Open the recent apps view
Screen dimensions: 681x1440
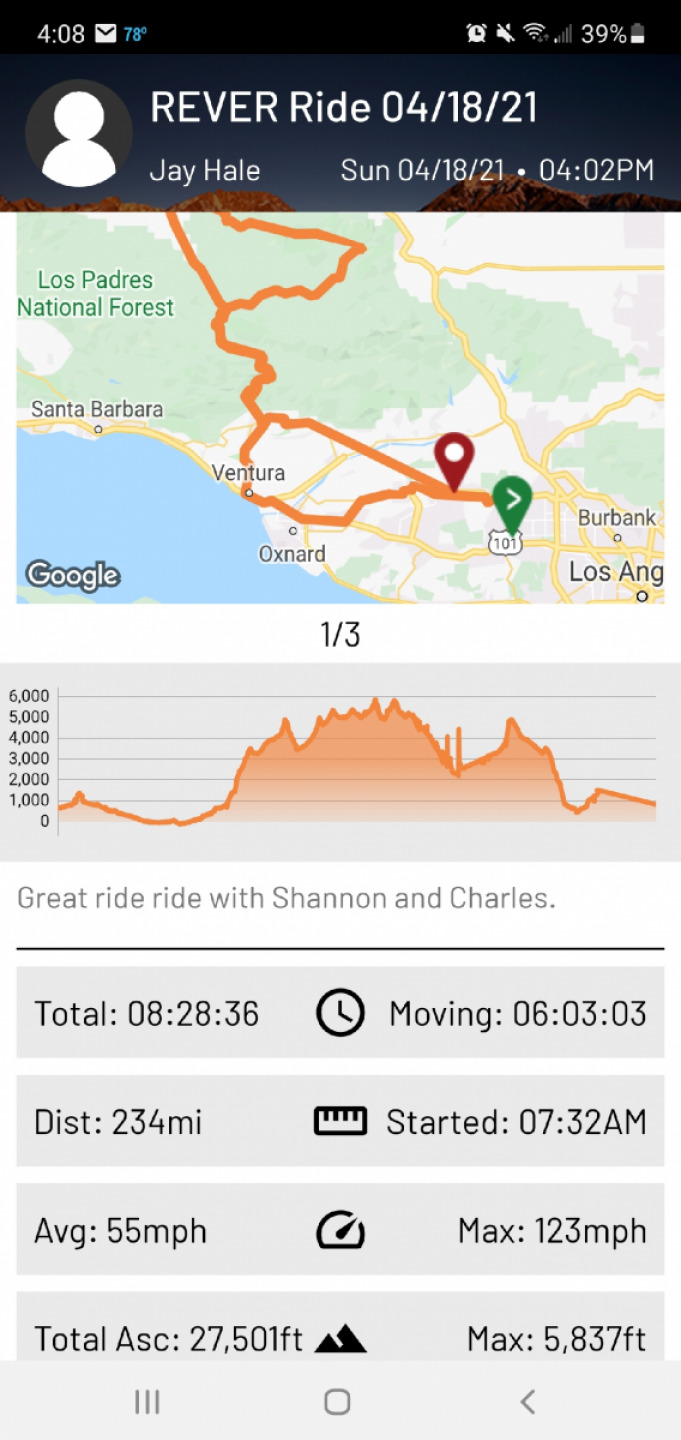pyautogui.click(x=147, y=1402)
